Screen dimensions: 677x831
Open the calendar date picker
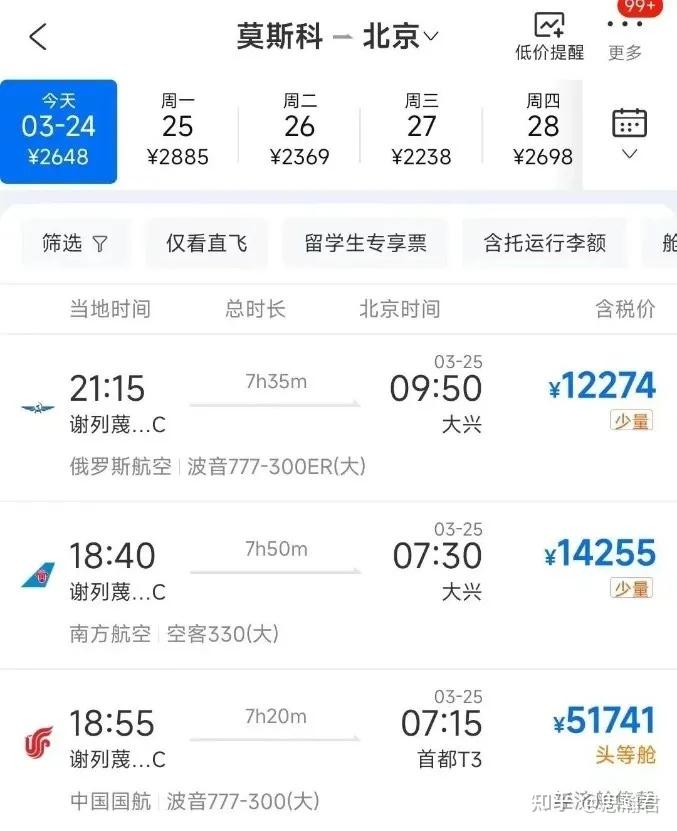tap(629, 132)
